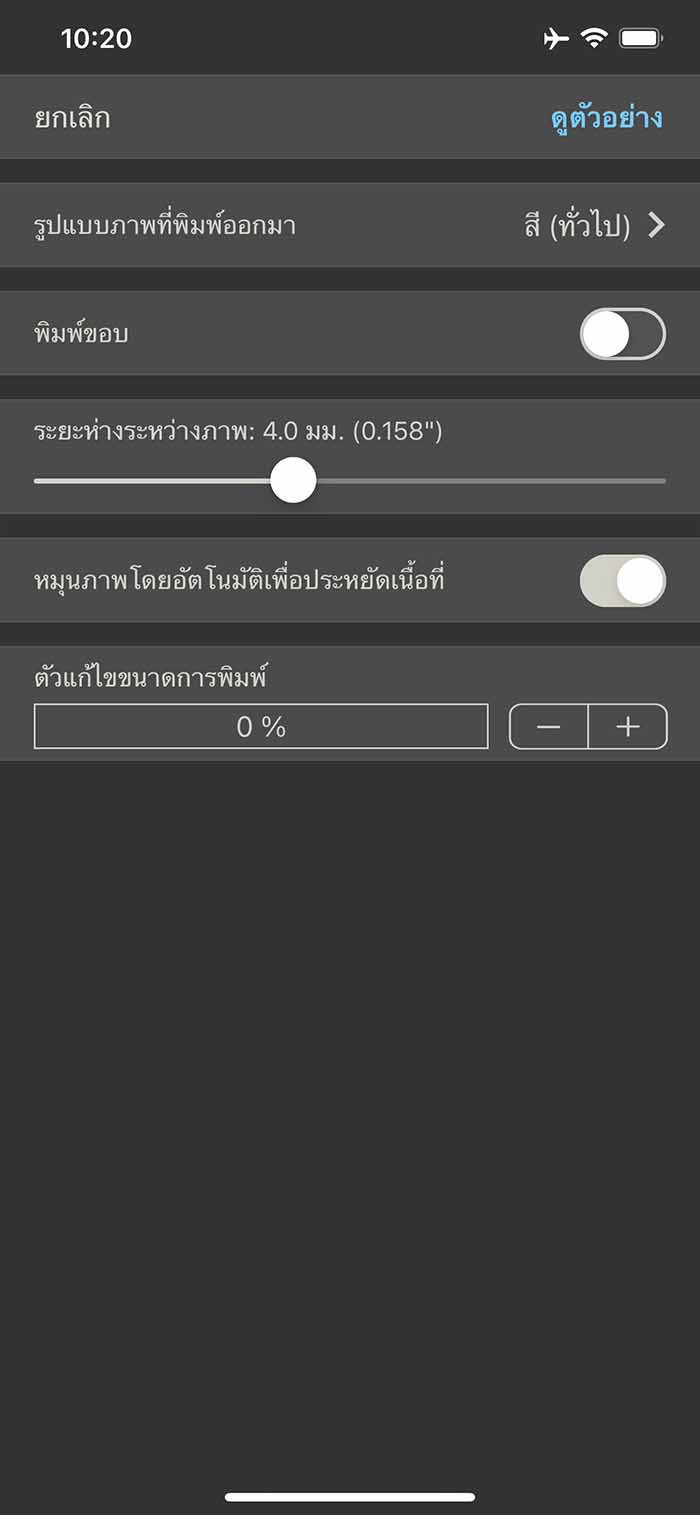Viewport: 700px width, 1515px height.
Task: Open the รูปแบบภาพที่พิมพ์ออกมา setting row
Action: (x=350, y=225)
